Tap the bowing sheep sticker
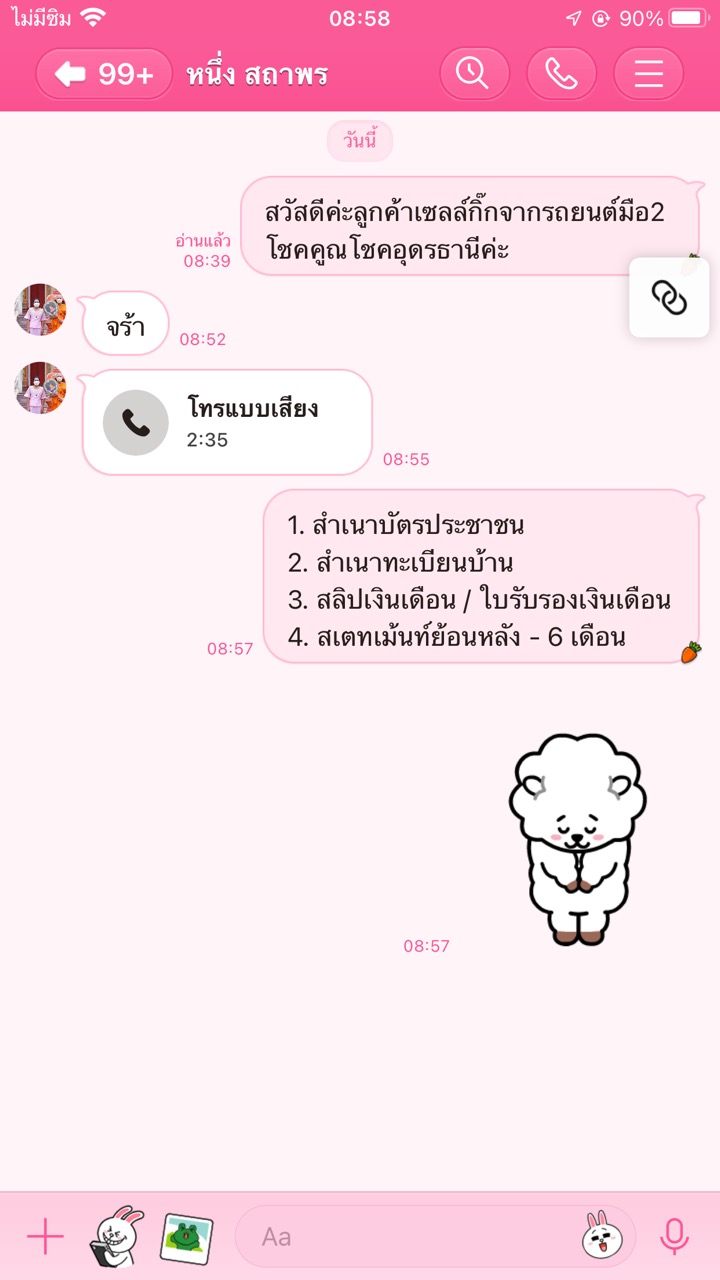The height and width of the screenshot is (1280, 720). pyautogui.click(x=577, y=839)
